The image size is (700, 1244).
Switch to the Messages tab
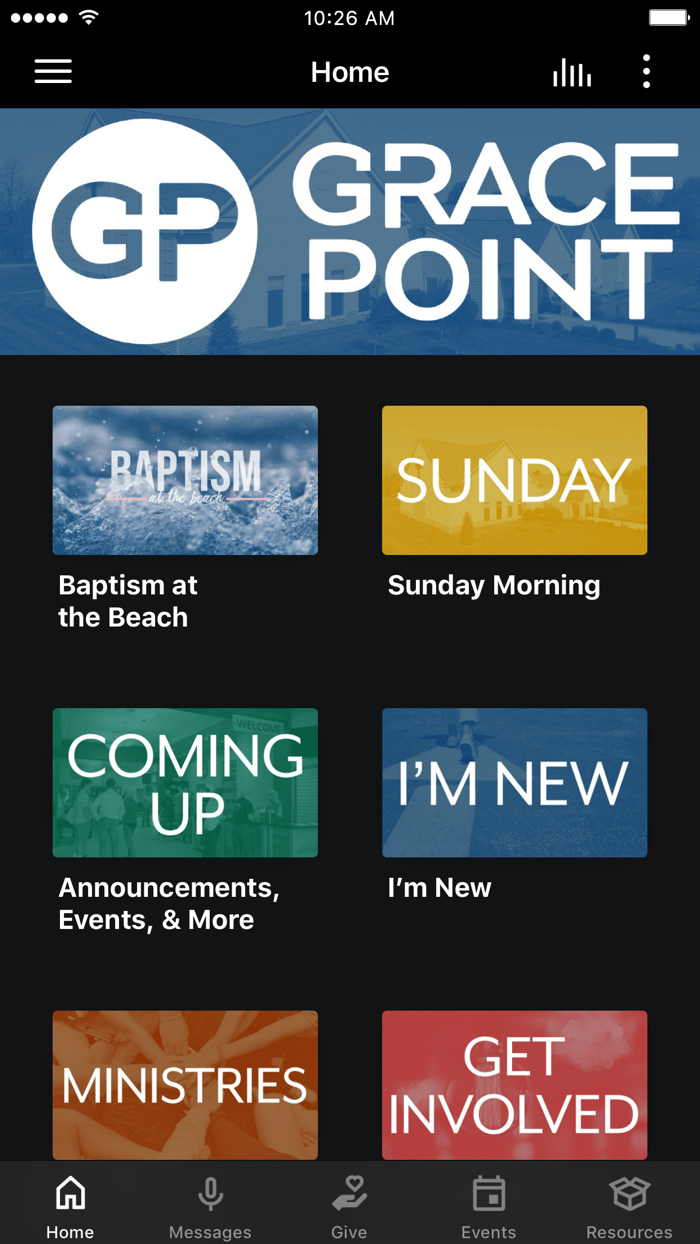click(x=210, y=1205)
